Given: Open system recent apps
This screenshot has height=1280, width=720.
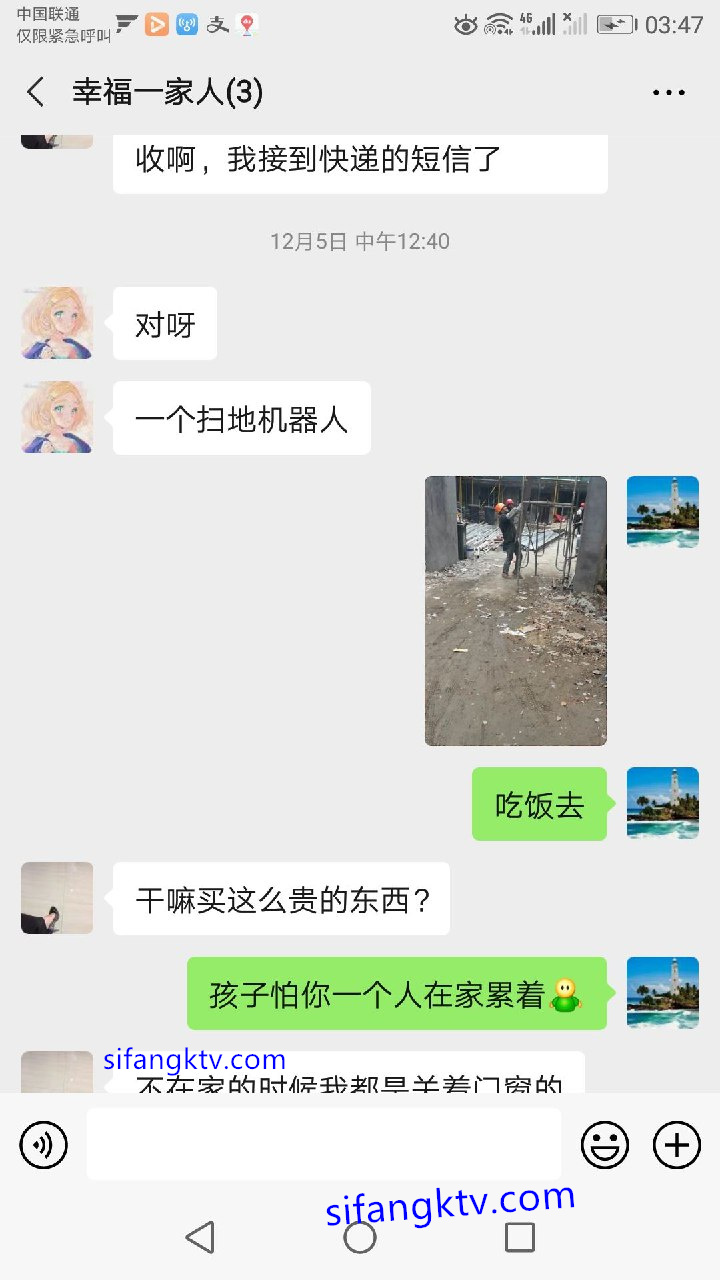Looking at the screenshot, I should click(519, 1237).
